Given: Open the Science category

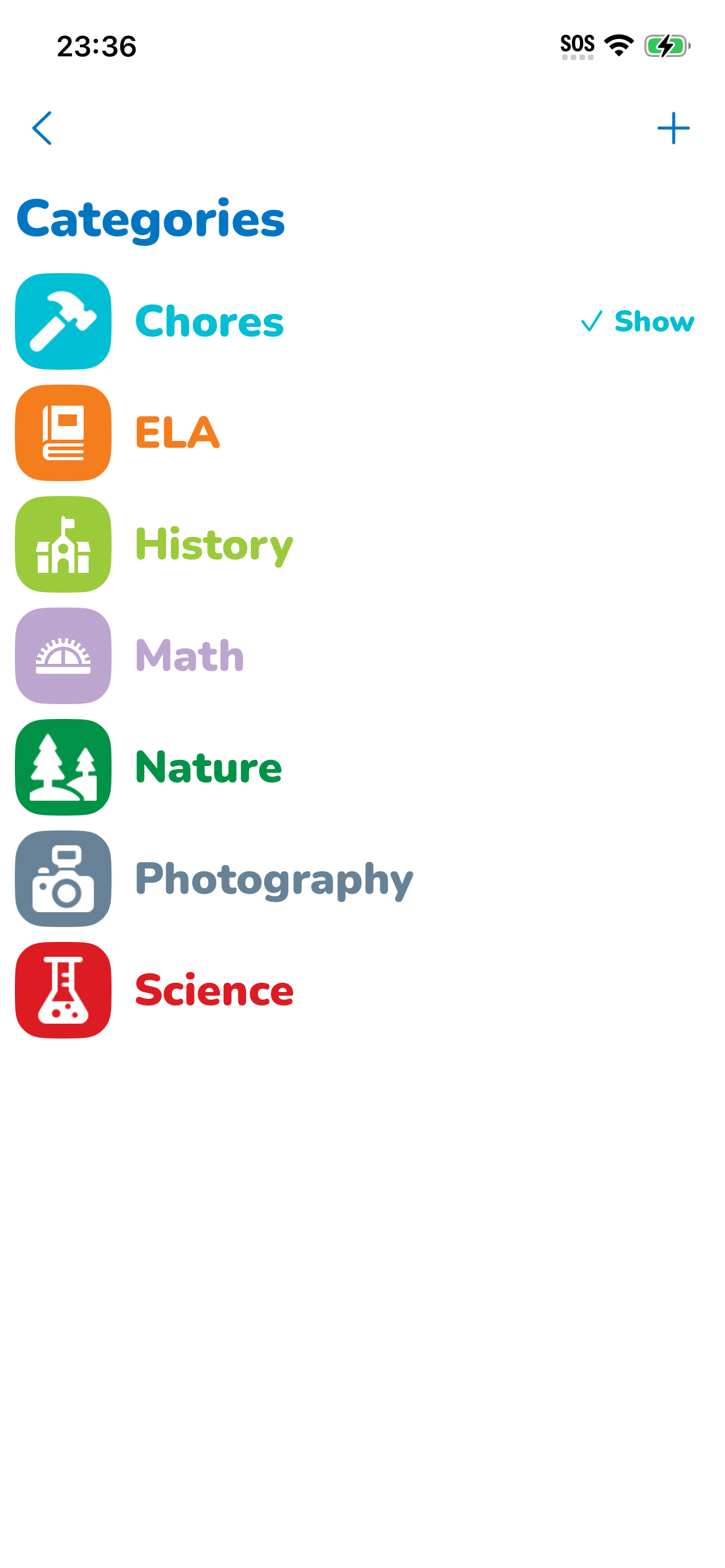Looking at the screenshot, I should click(214, 990).
